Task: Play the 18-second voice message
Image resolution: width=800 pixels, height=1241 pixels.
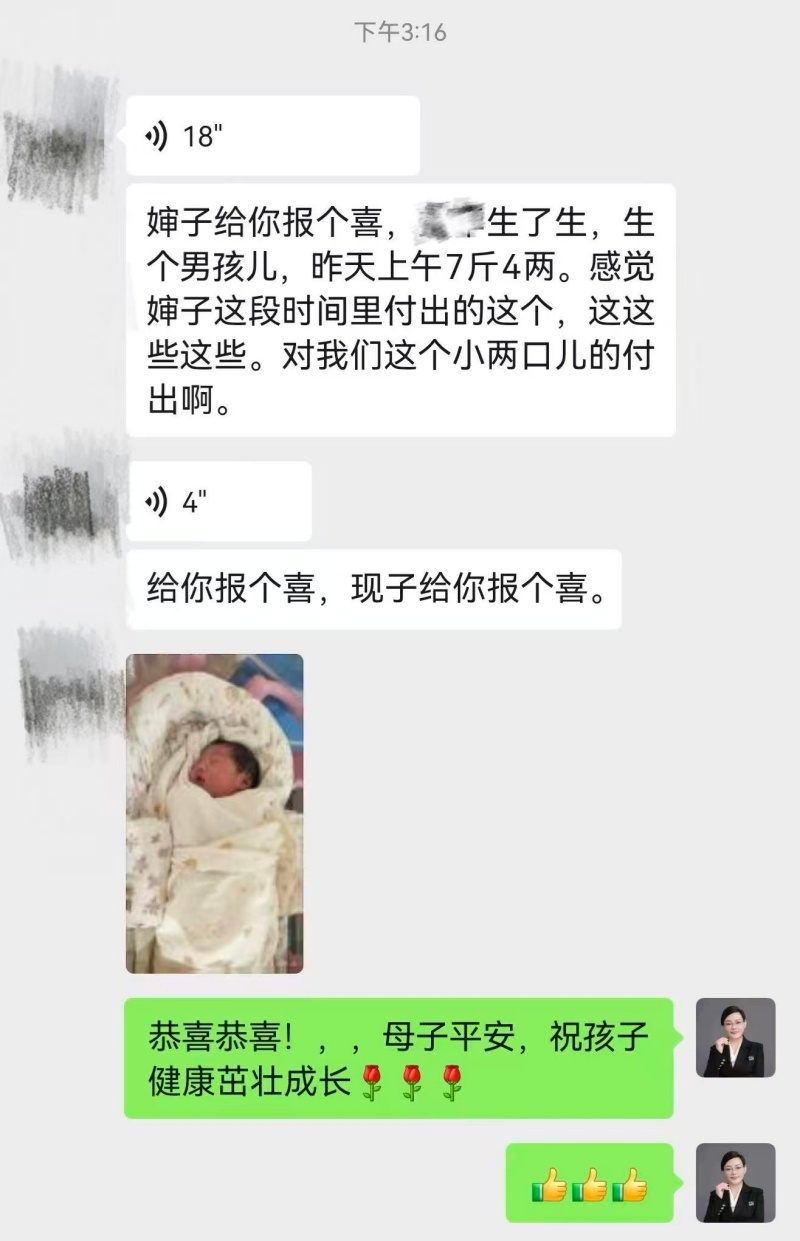Action: point(270,136)
